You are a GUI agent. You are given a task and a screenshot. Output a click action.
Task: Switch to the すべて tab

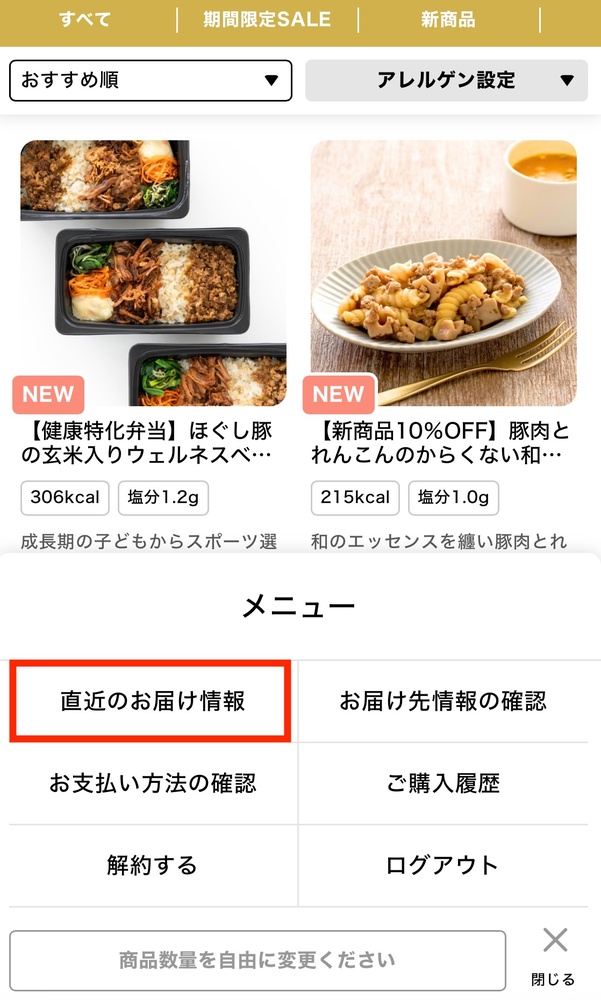tap(85, 19)
